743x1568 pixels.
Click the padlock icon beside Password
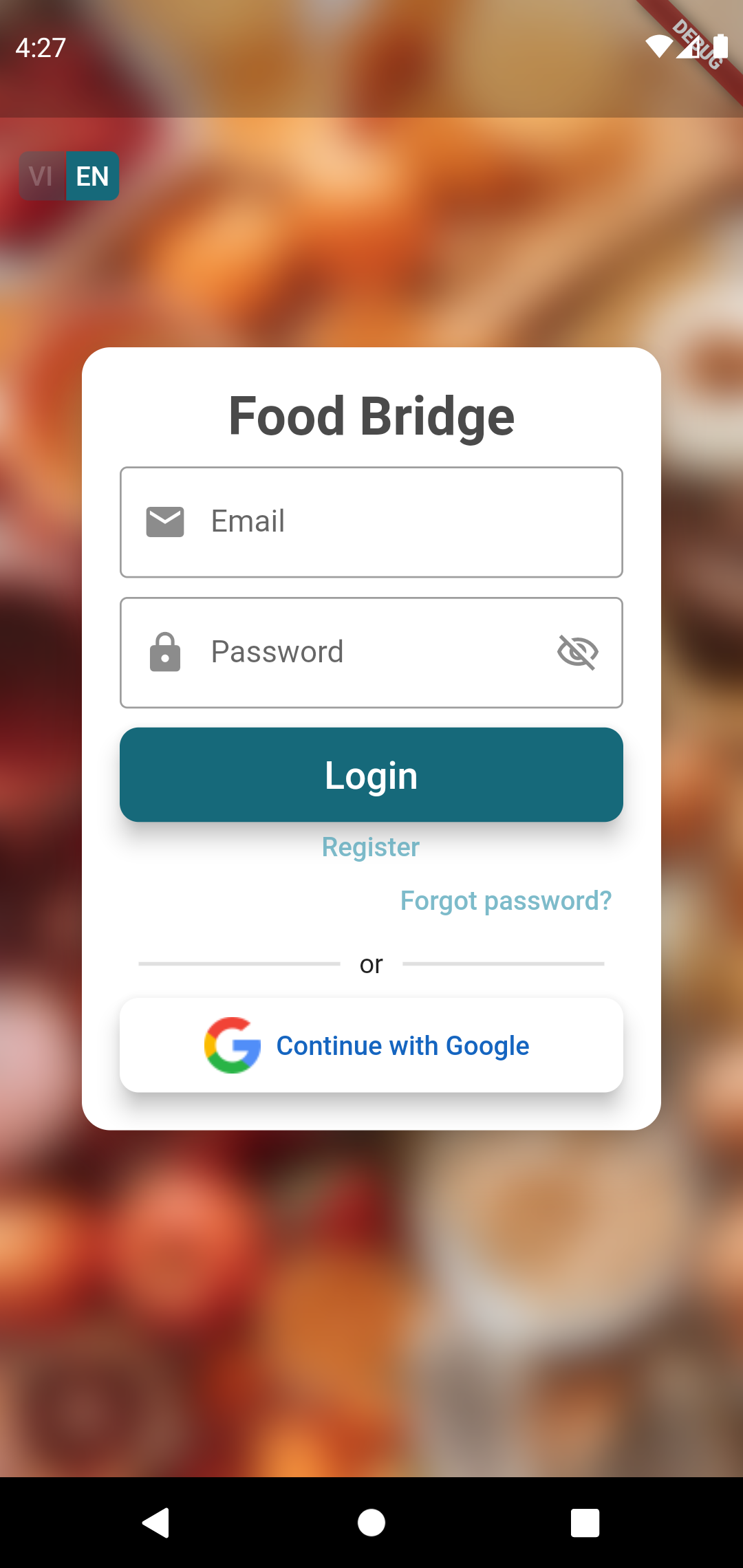pyautogui.click(x=165, y=652)
